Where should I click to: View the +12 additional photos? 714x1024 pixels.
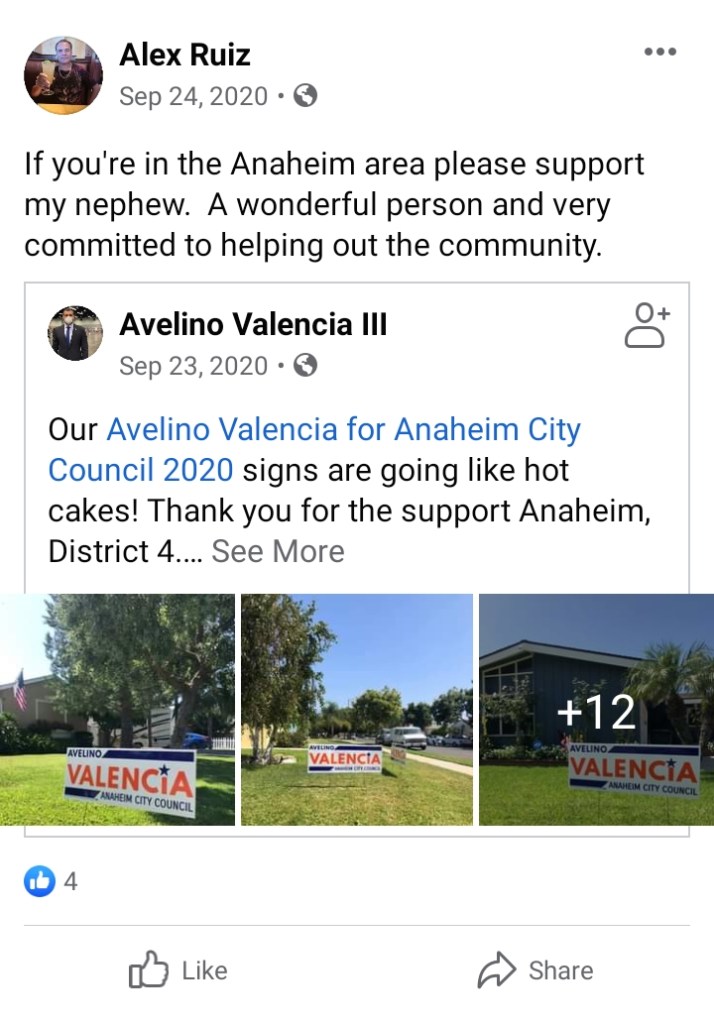(x=596, y=709)
